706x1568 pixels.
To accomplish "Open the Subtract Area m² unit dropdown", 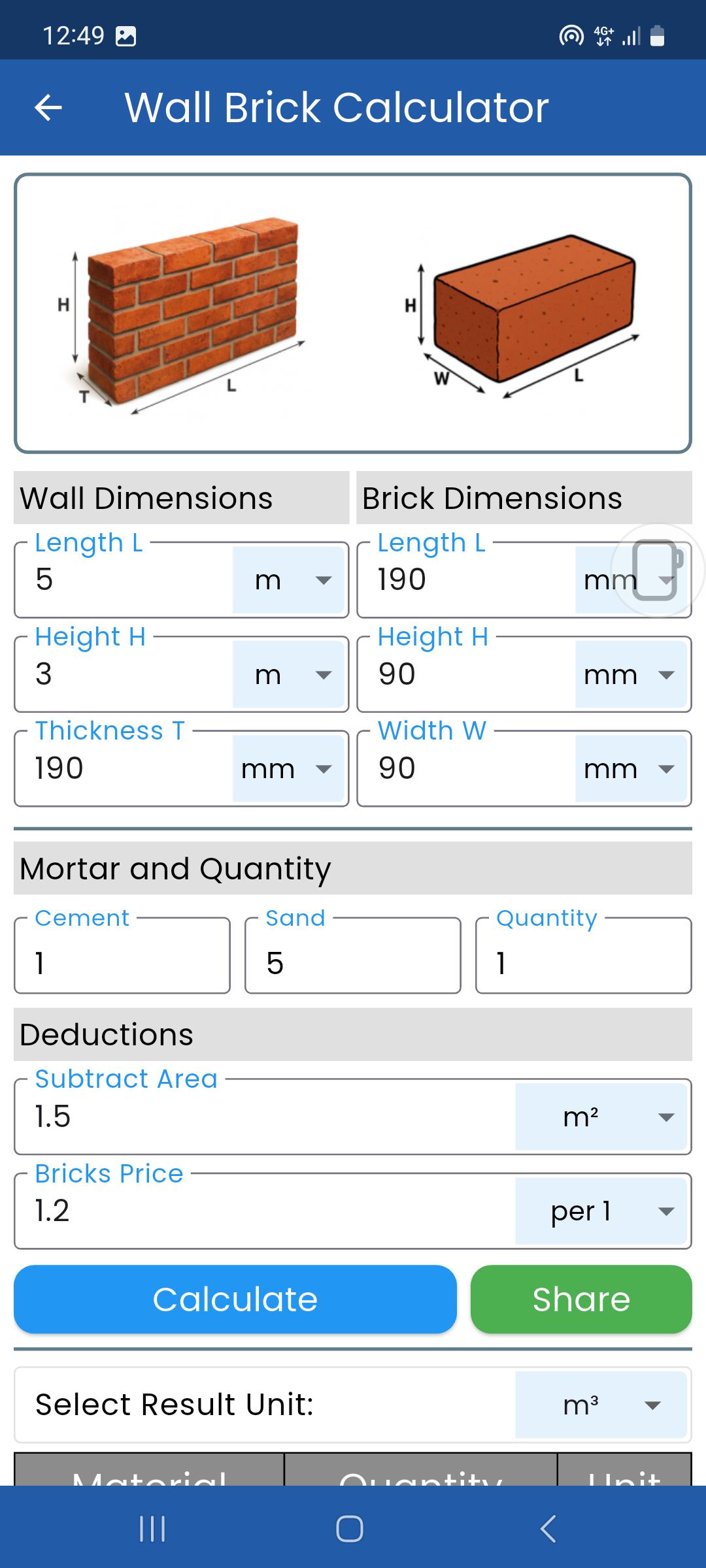I will (601, 1117).
